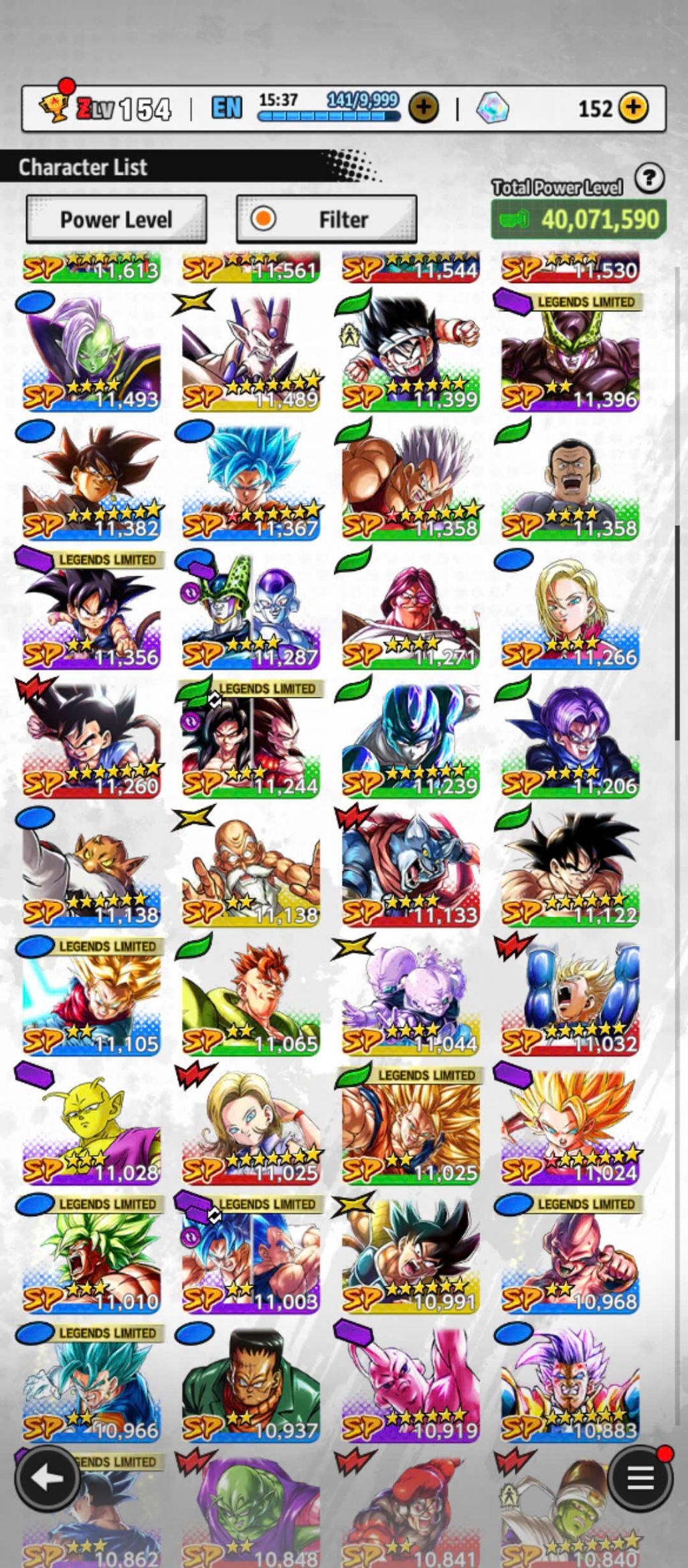Image resolution: width=688 pixels, height=1568 pixels.
Task: Select the character with power 11,493
Action: (91, 351)
